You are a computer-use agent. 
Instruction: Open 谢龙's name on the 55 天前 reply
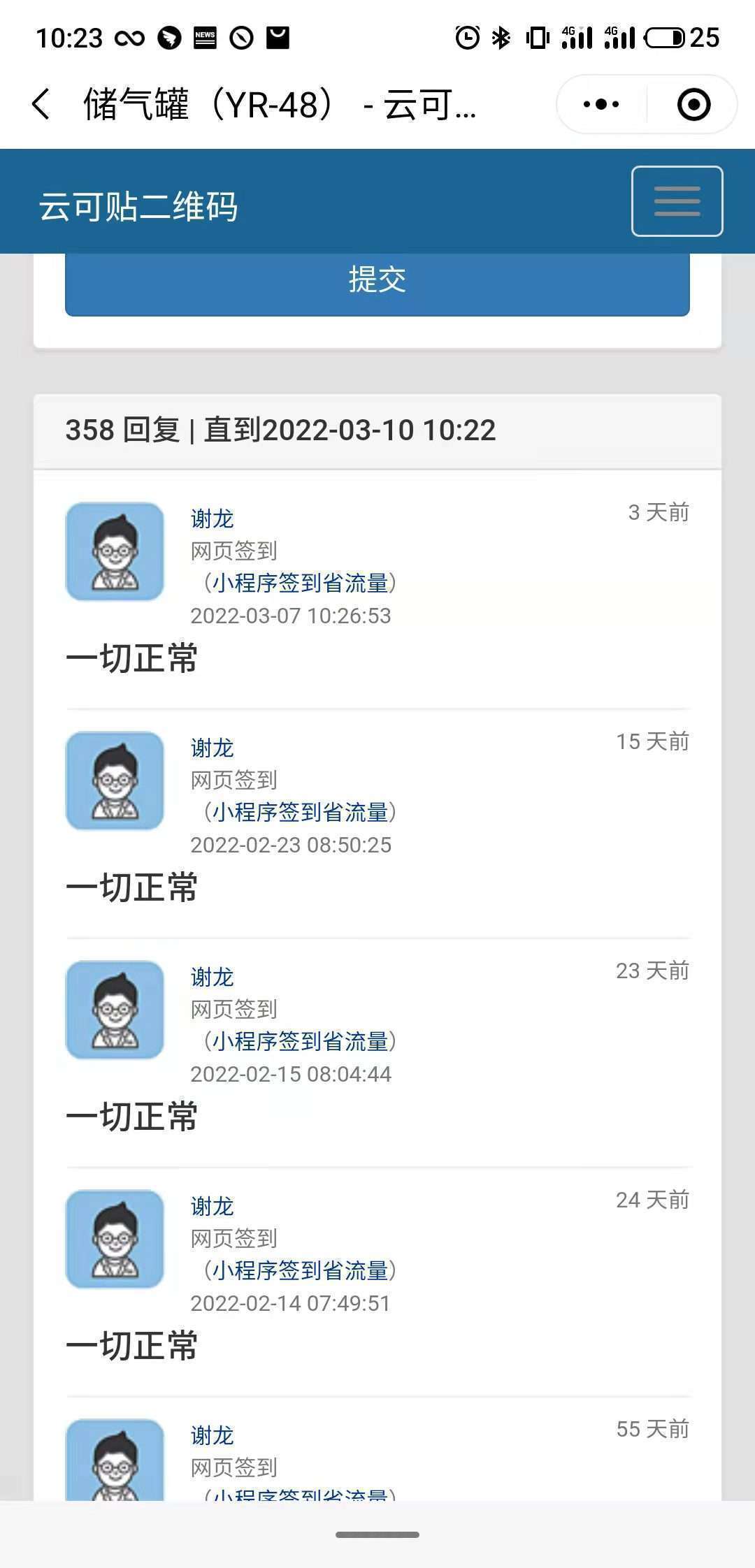(x=212, y=1435)
